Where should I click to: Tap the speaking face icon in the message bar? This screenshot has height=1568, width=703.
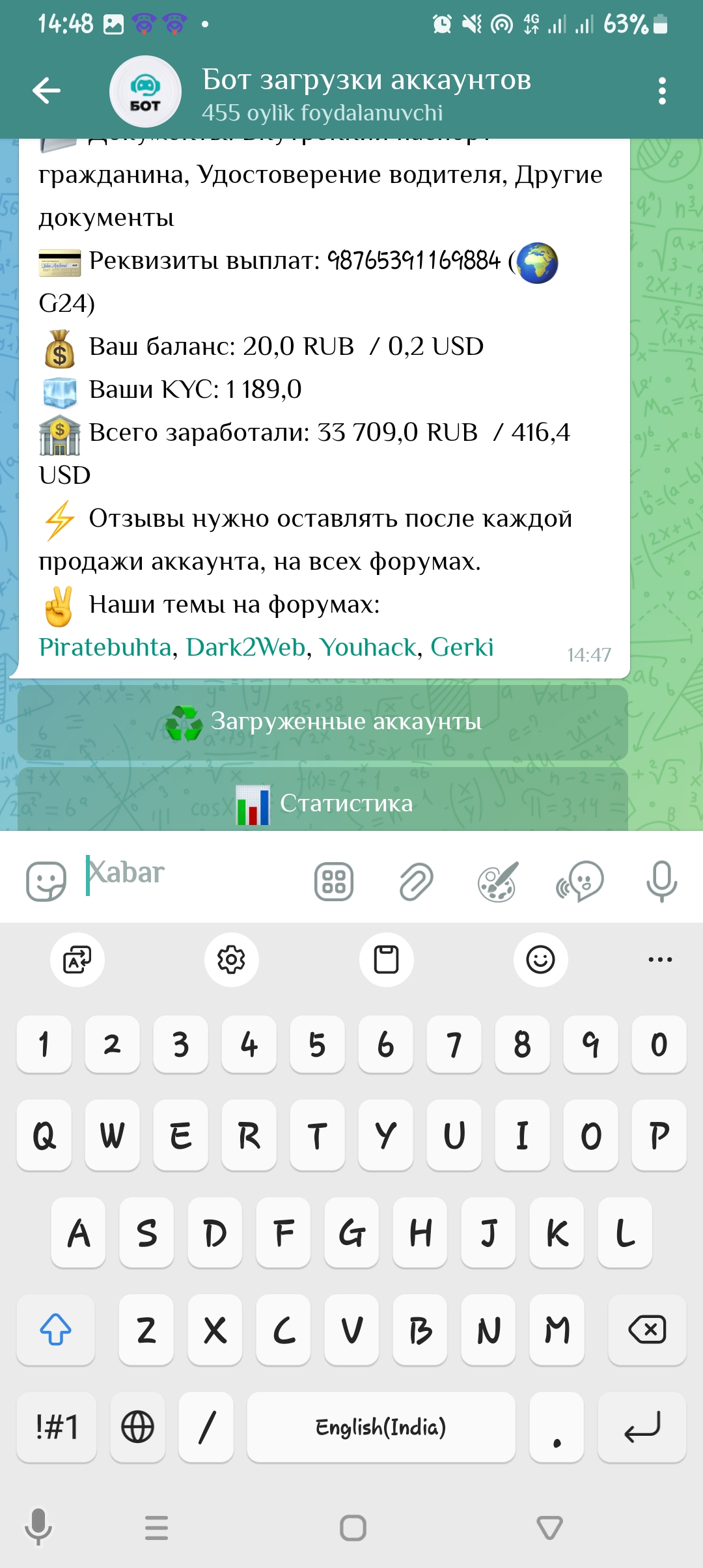[580, 882]
